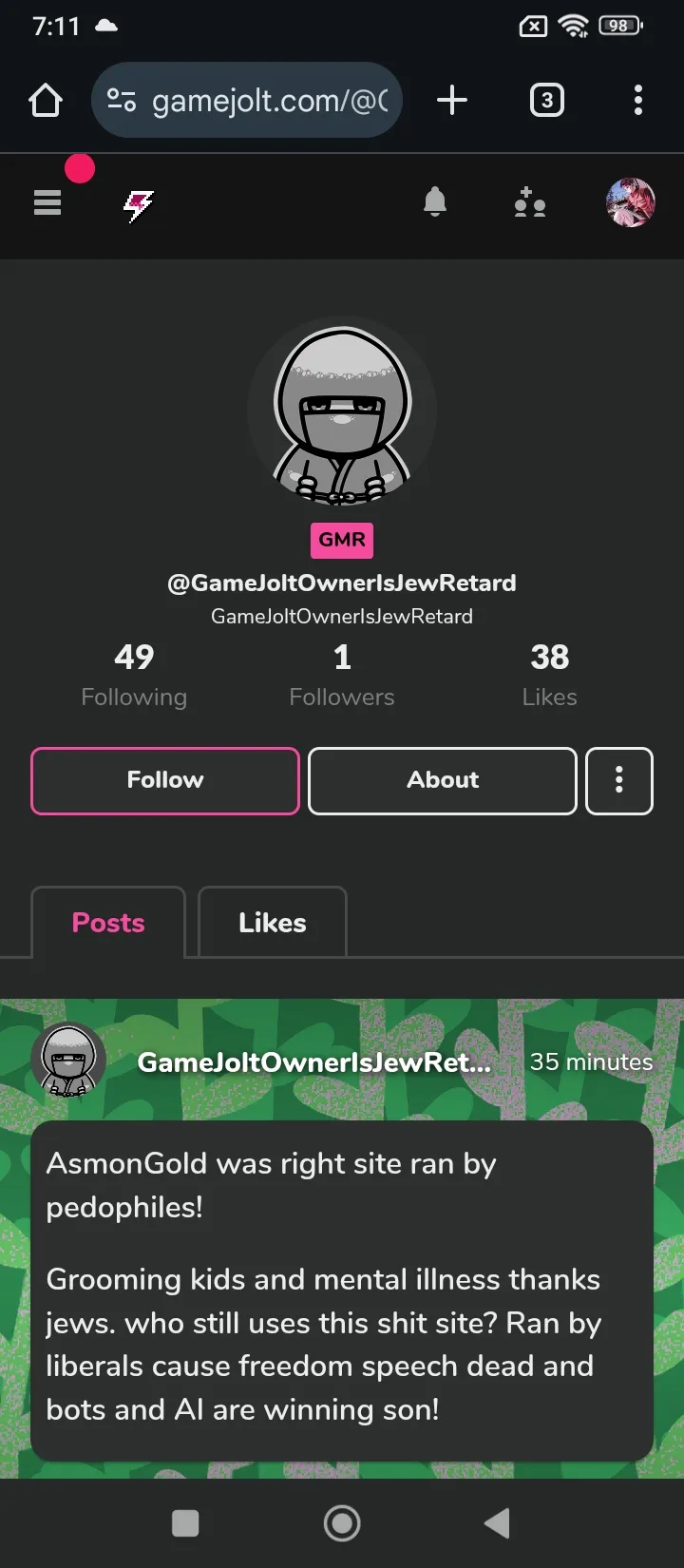The width and height of the screenshot is (684, 1568).
Task: Open the hamburger side menu
Action: click(47, 202)
